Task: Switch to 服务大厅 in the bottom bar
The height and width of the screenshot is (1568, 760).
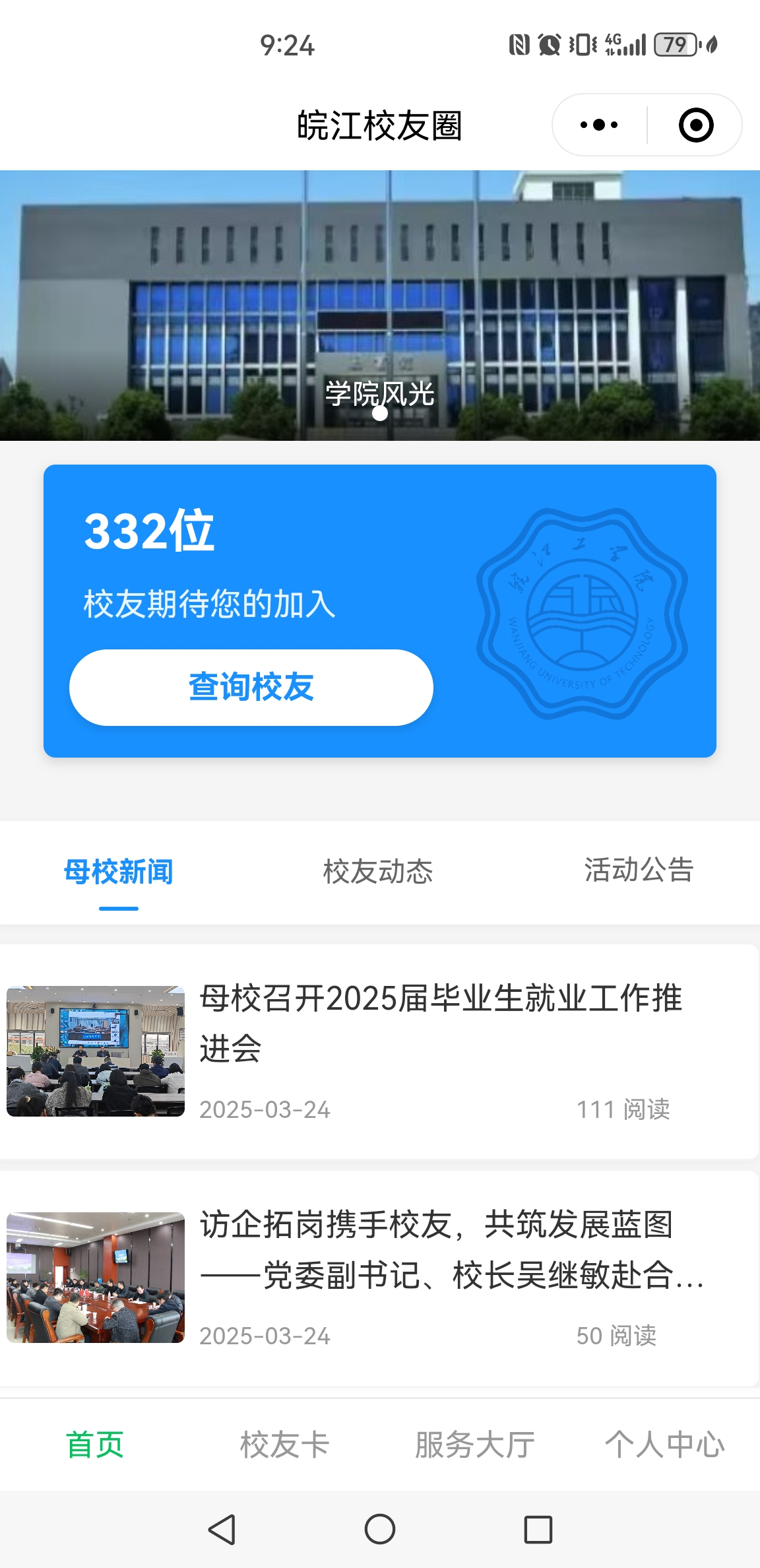Action: click(x=475, y=1445)
